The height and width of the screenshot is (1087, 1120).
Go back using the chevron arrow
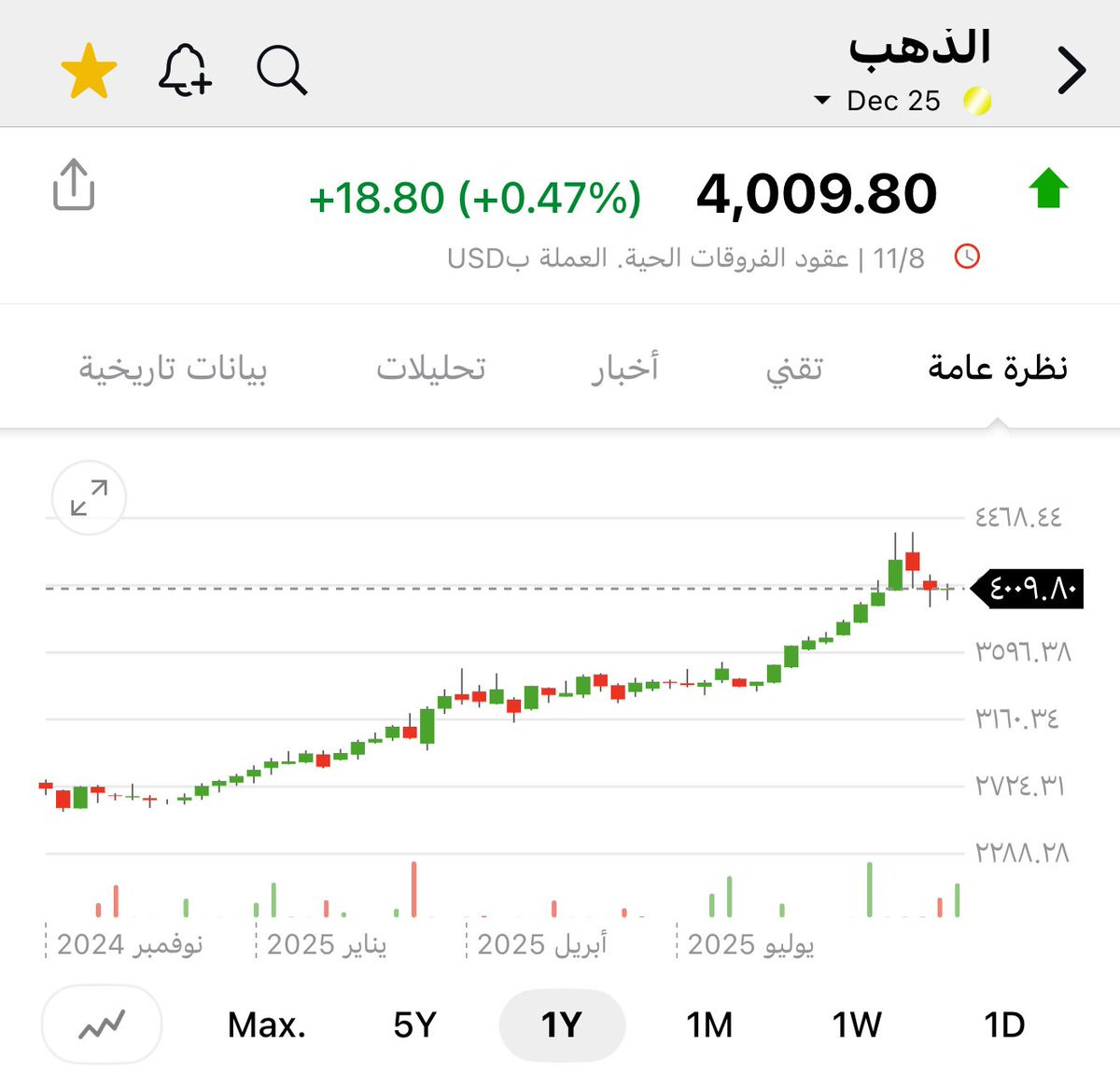1072,71
